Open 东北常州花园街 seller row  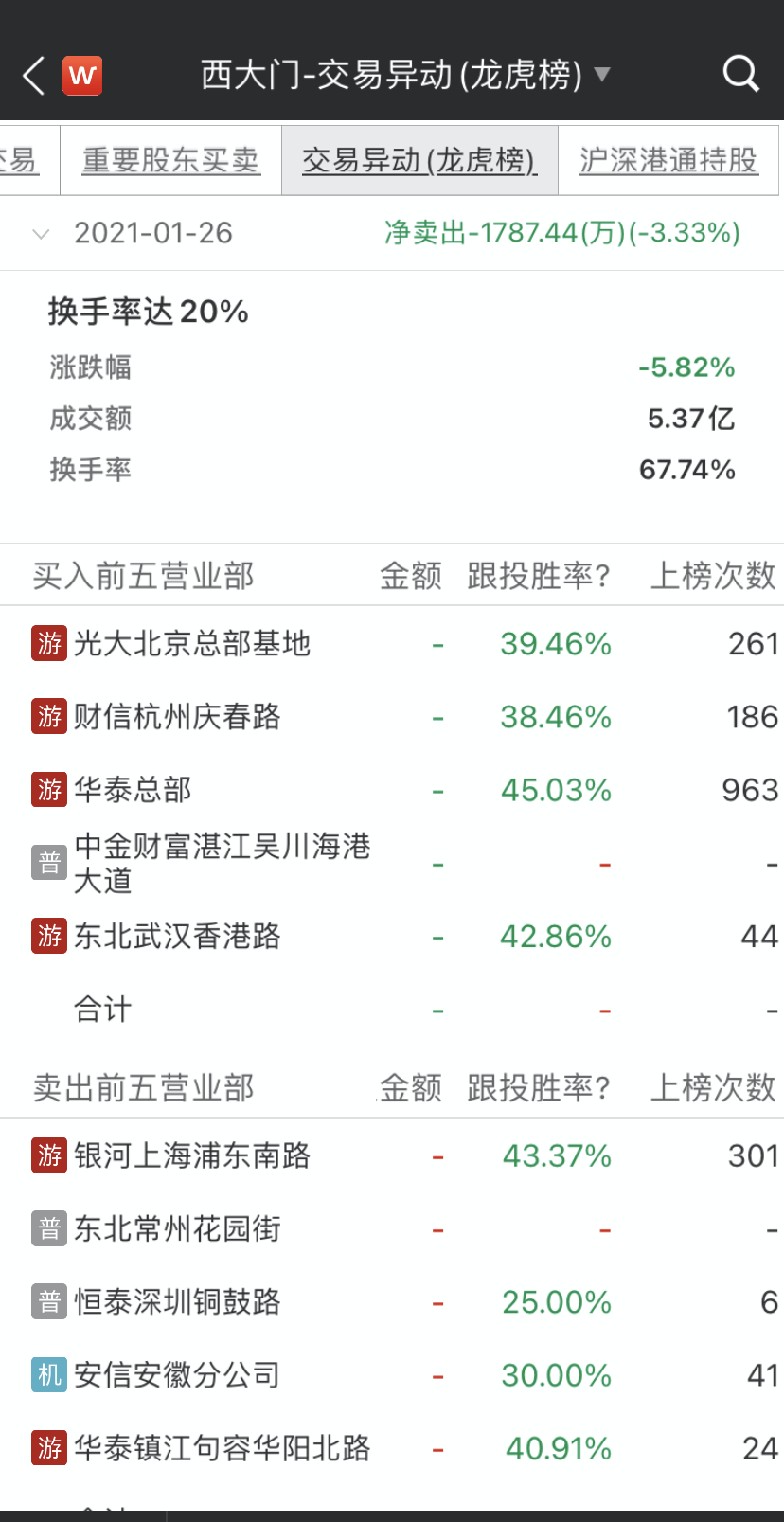coord(177,1229)
